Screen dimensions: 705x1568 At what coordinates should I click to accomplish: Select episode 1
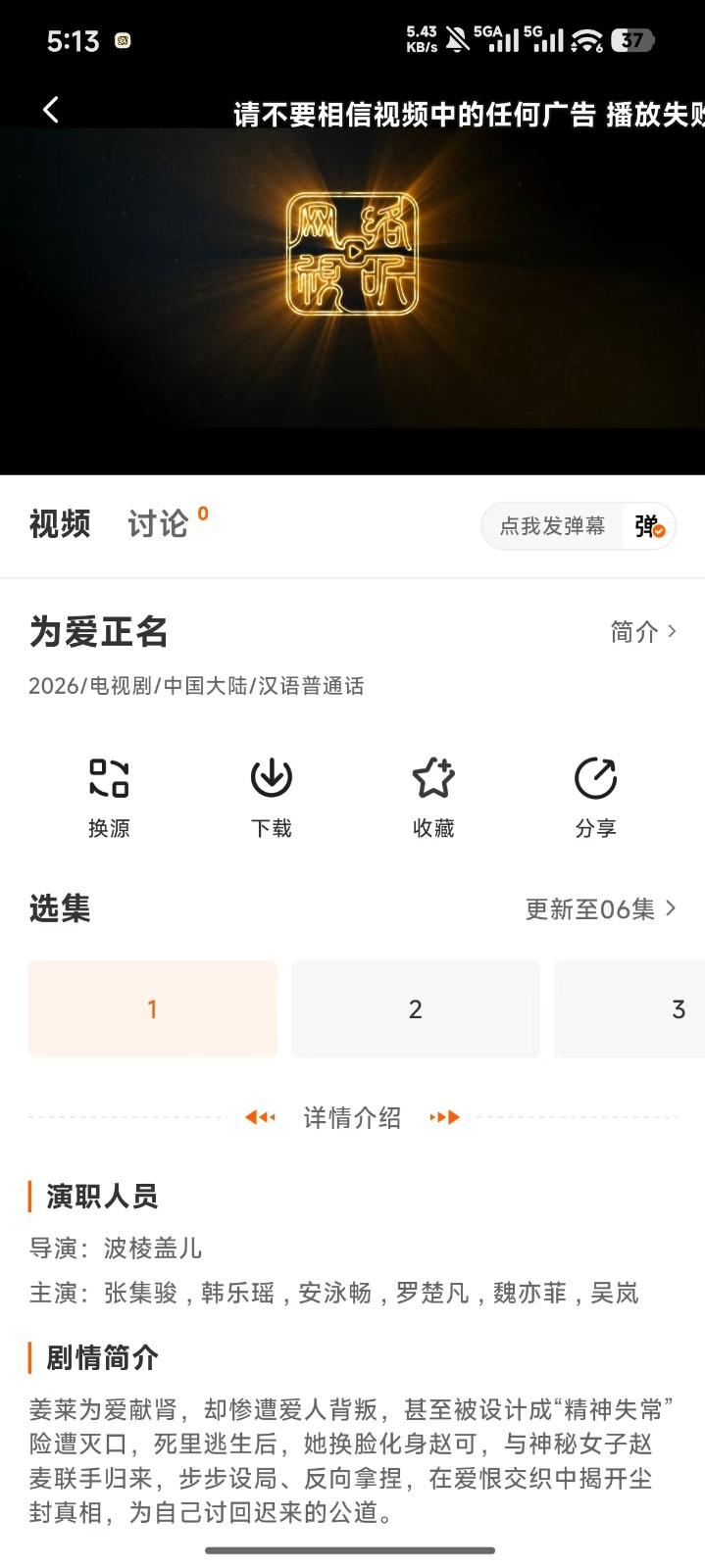point(153,1008)
